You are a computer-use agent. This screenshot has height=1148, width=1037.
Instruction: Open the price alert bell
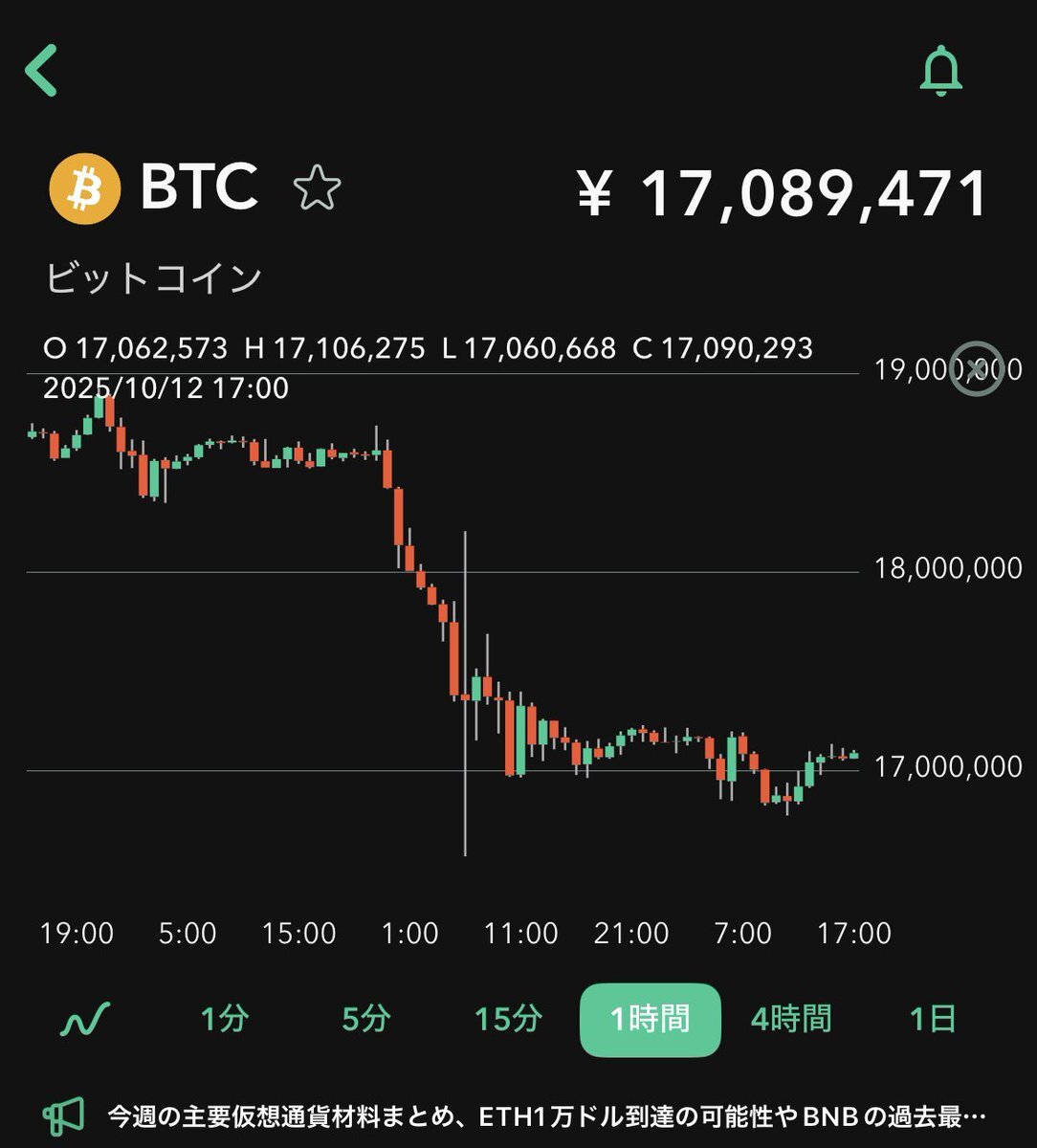click(x=940, y=70)
